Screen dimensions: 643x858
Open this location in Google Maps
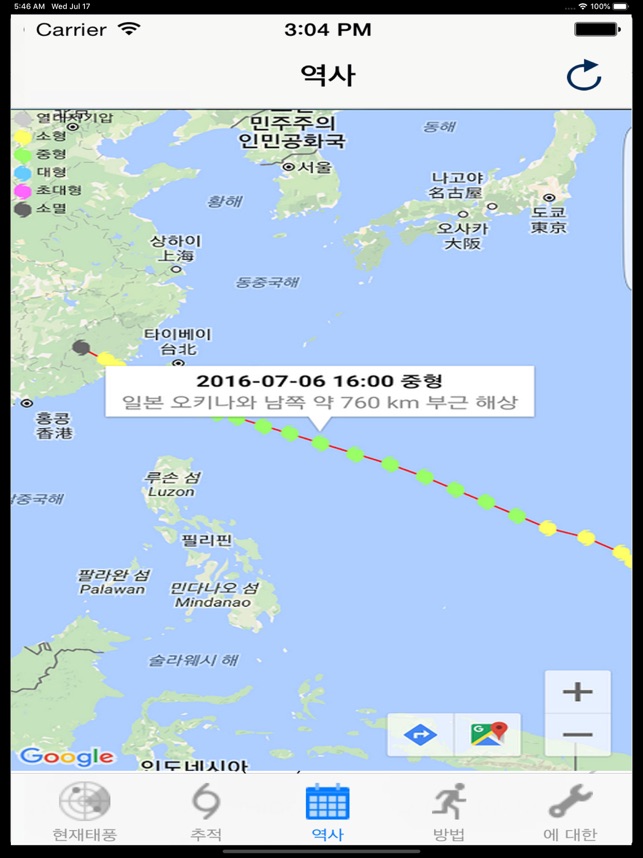coord(487,735)
